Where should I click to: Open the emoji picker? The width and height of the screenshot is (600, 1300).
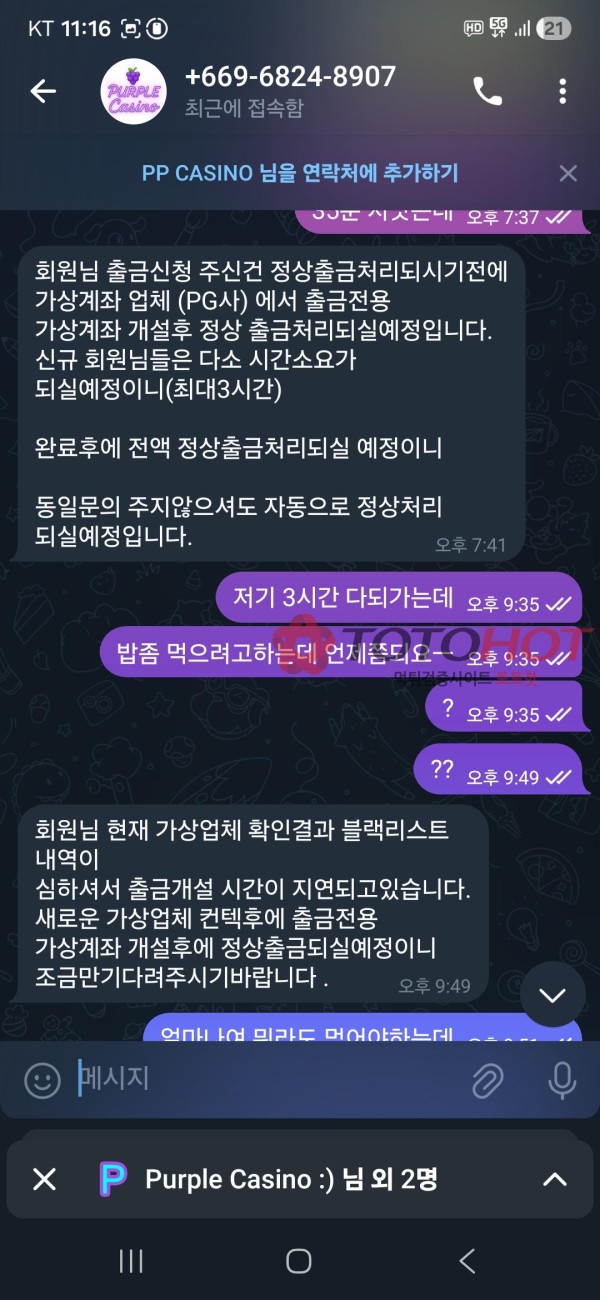[x=42, y=1079]
